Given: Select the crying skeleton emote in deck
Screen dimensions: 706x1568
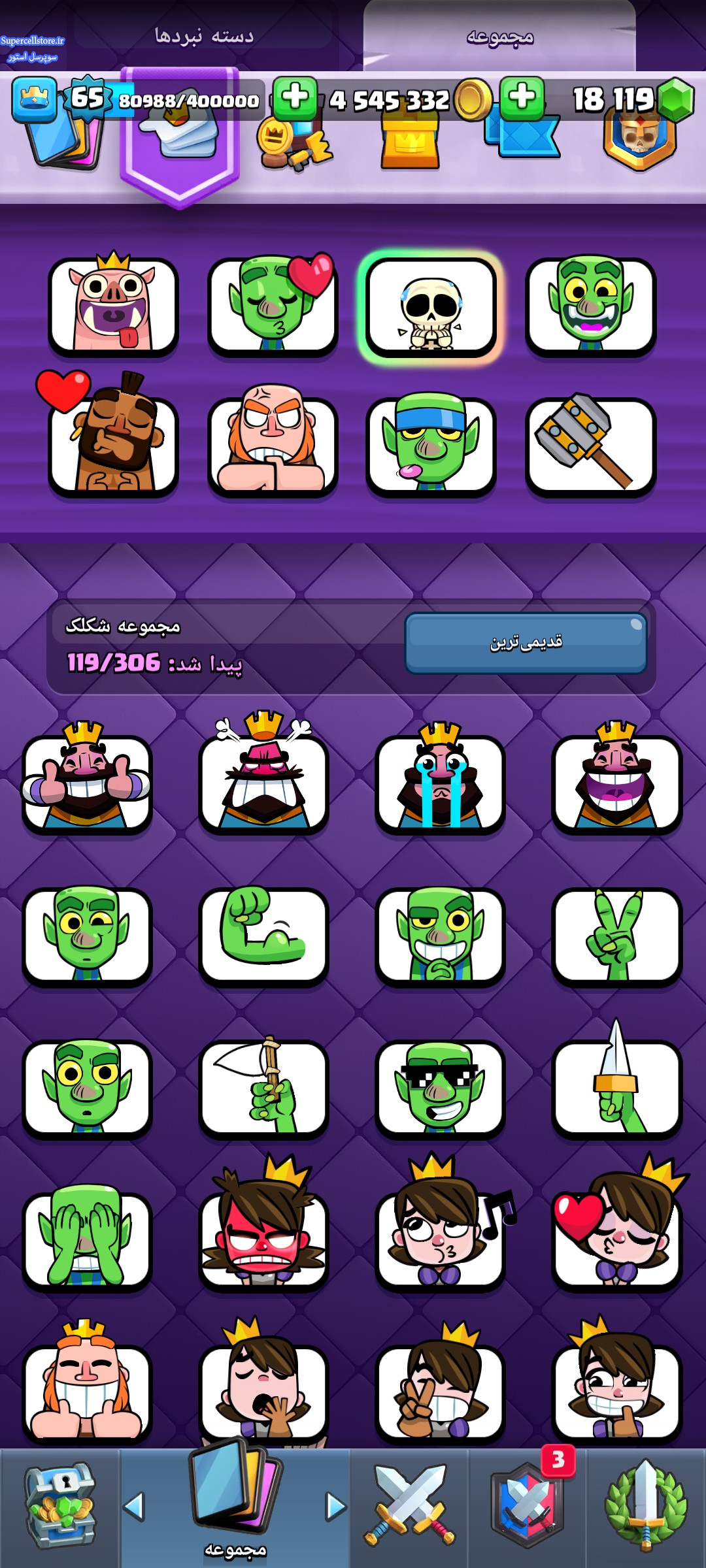Looking at the screenshot, I should (431, 307).
